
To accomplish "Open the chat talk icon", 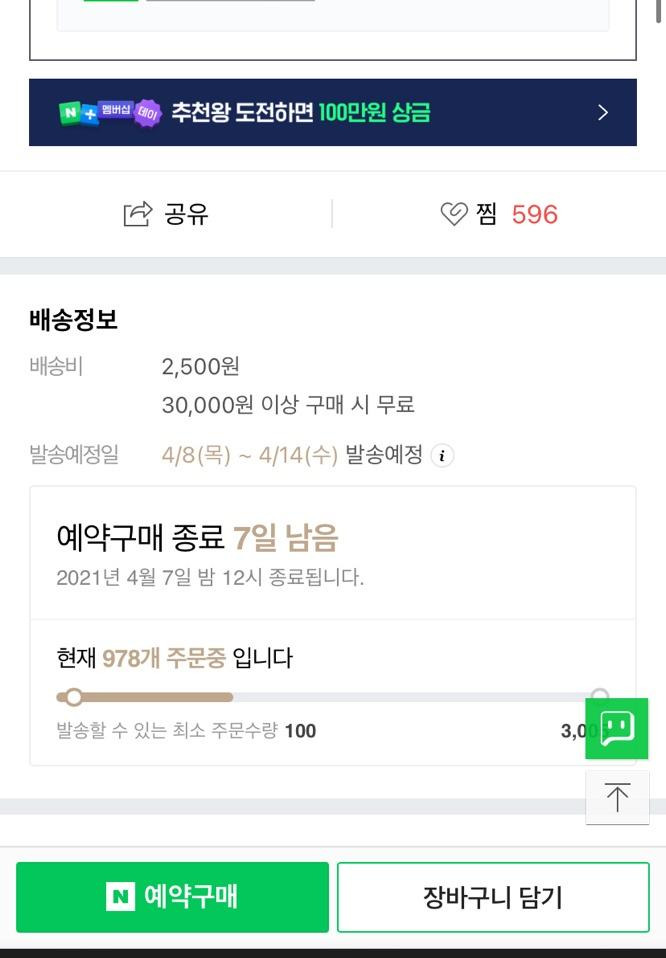I will [x=616, y=728].
